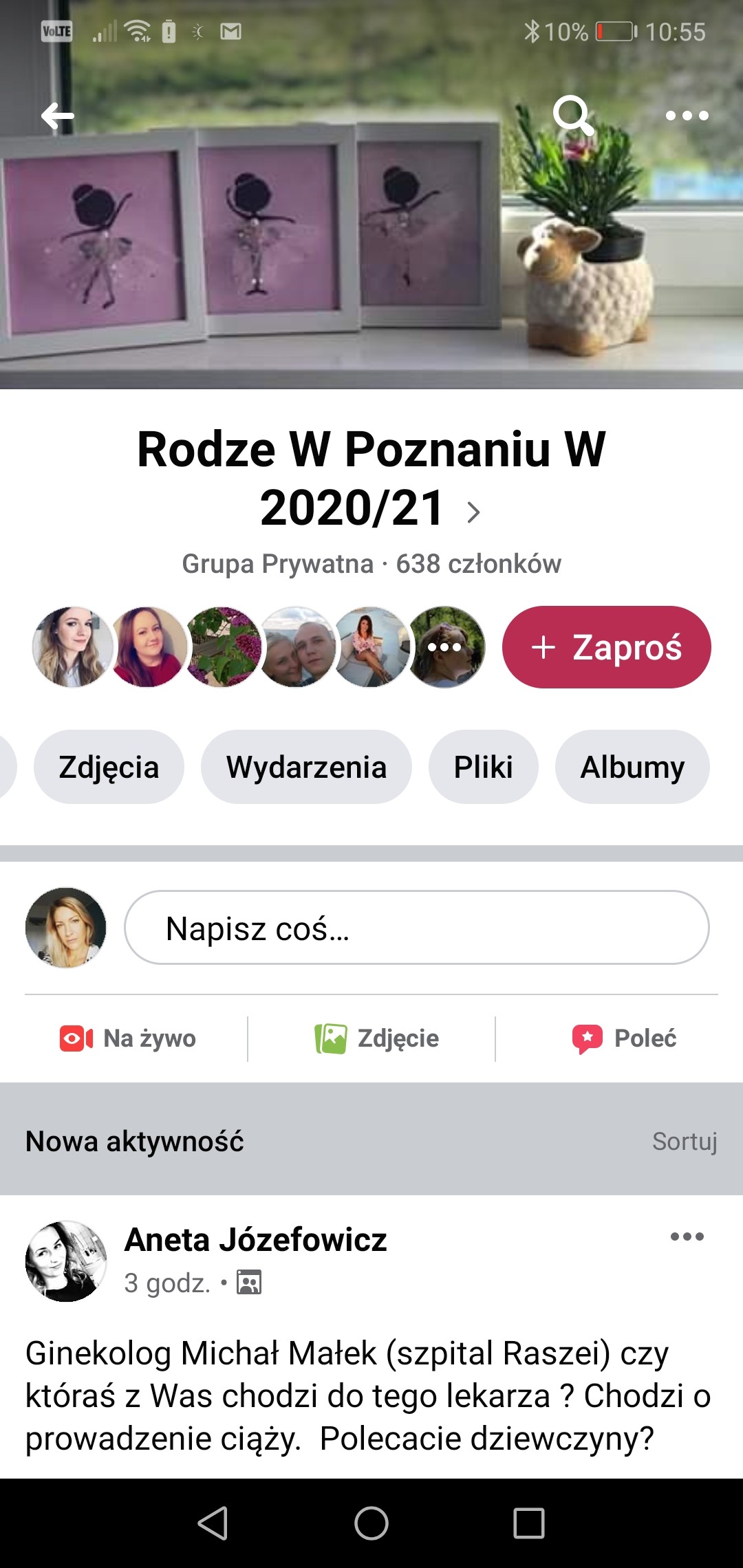Screen dimensions: 743x1568
Task: Tap the Poleć recommend option
Action: [625, 1038]
